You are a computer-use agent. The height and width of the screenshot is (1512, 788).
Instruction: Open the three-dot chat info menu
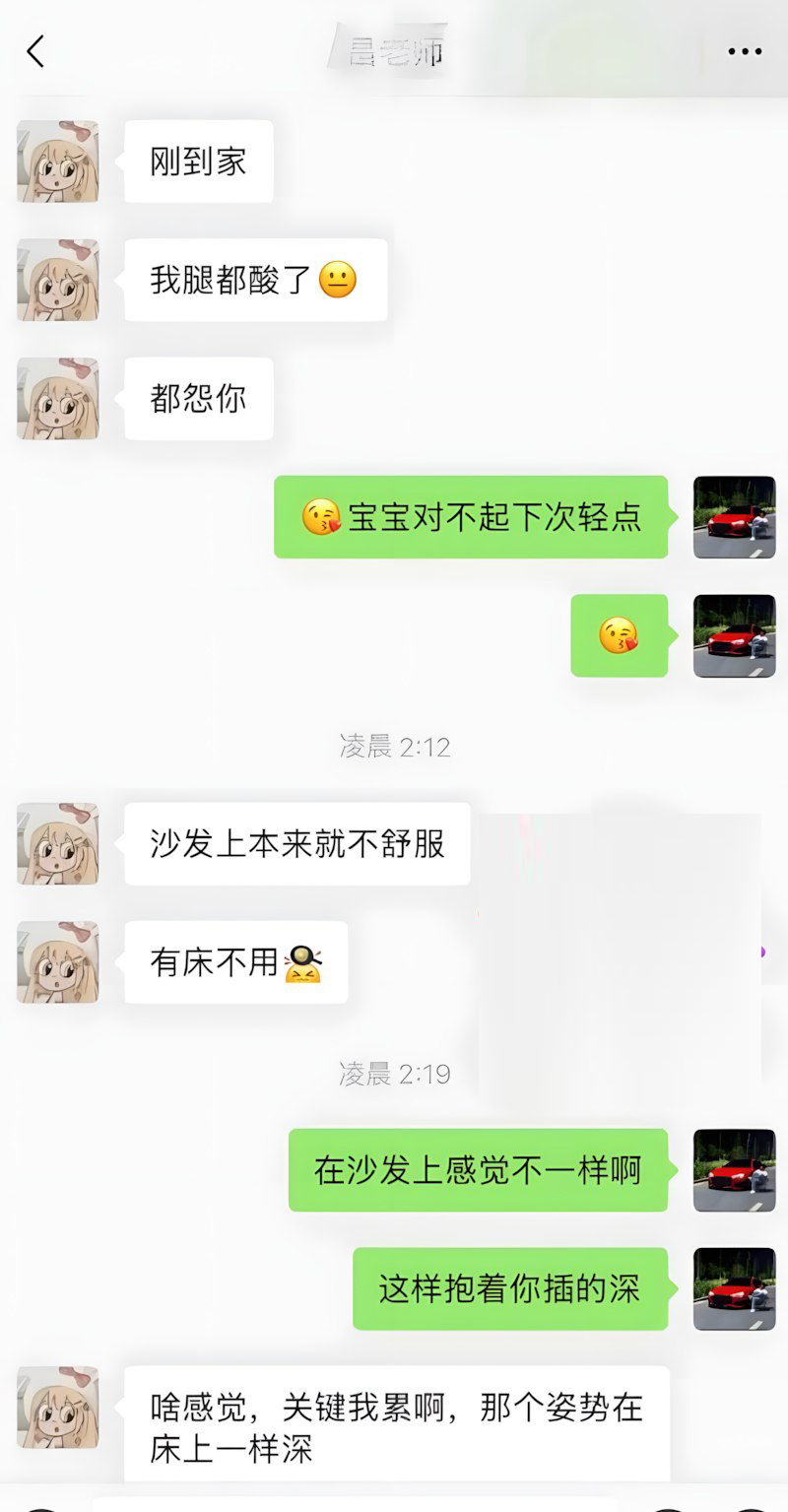pyautogui.click(x=745, y=51)
